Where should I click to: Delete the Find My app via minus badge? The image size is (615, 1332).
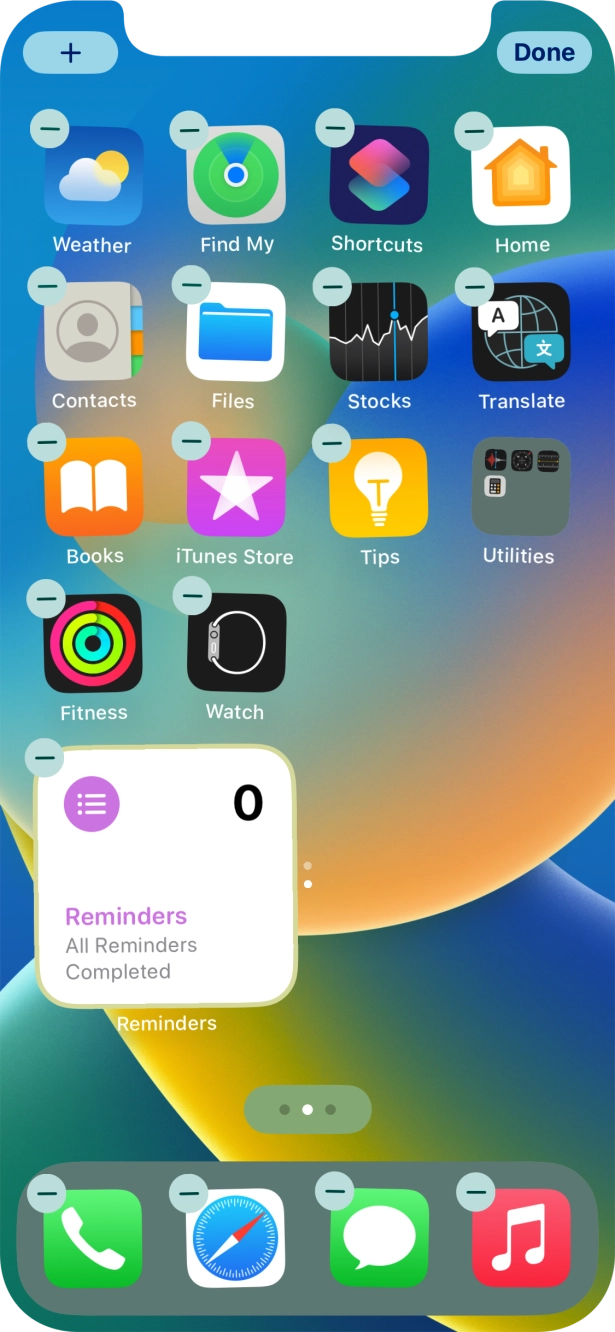189,129
